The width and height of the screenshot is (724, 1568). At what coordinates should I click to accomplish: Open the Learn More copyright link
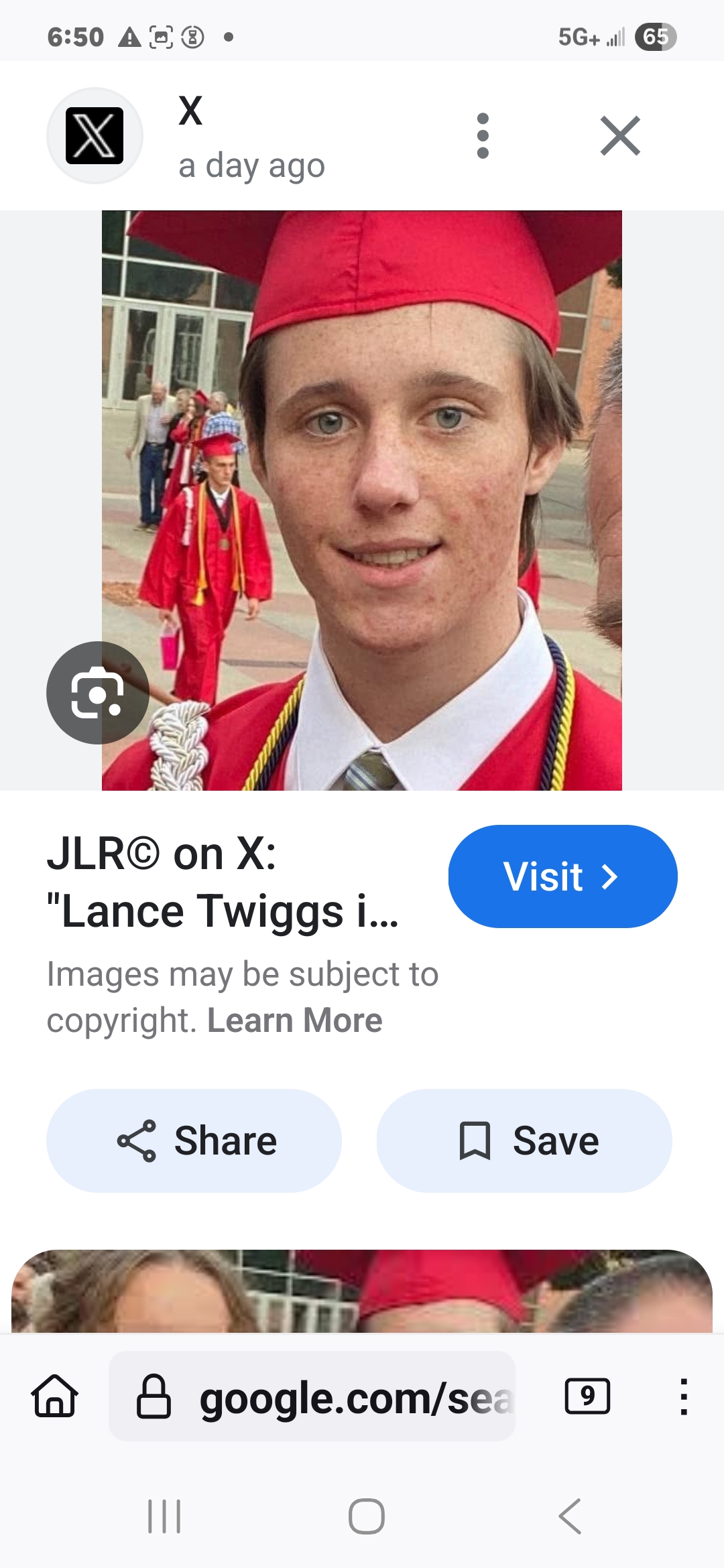(295, 1021)
